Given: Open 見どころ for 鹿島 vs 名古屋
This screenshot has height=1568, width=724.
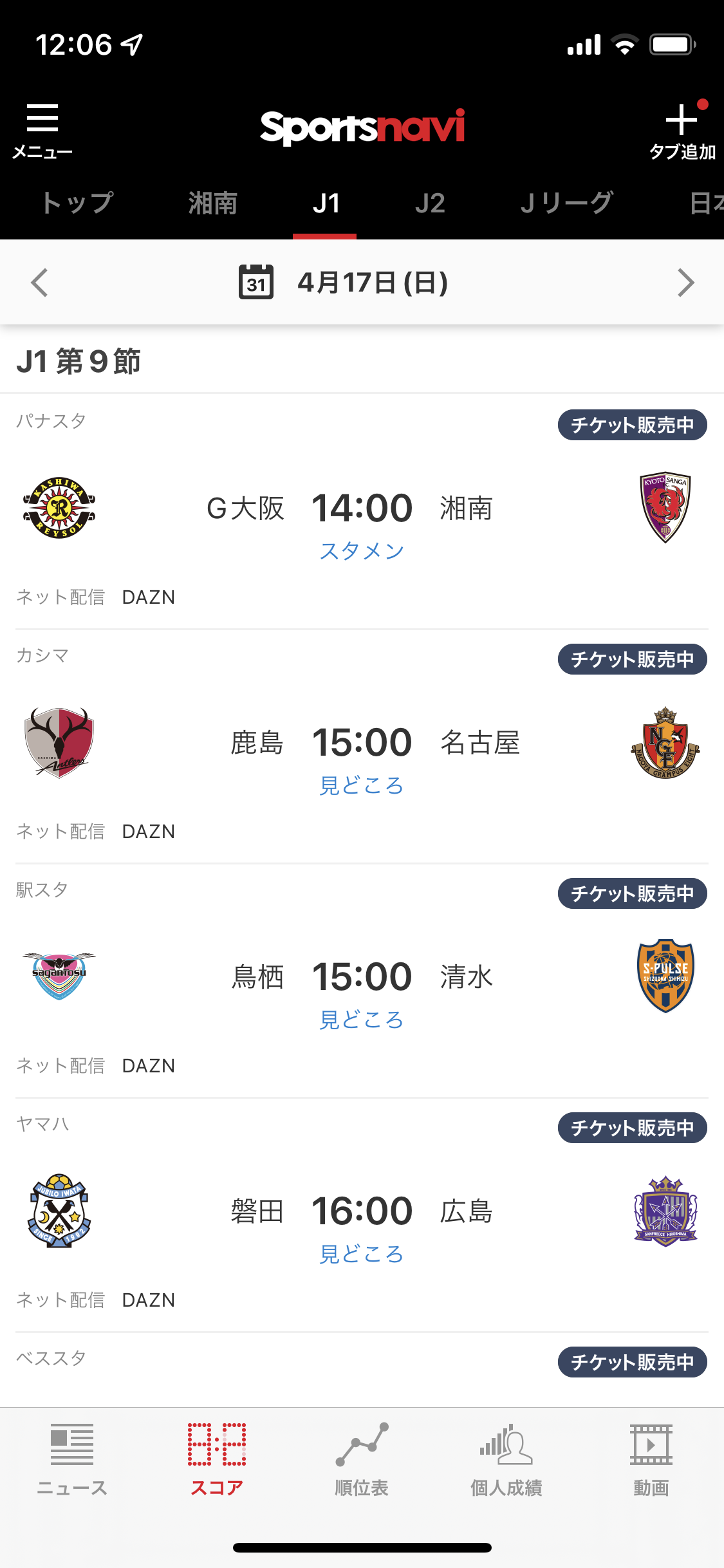Looking at the screenshot, I should coord(362,785).
